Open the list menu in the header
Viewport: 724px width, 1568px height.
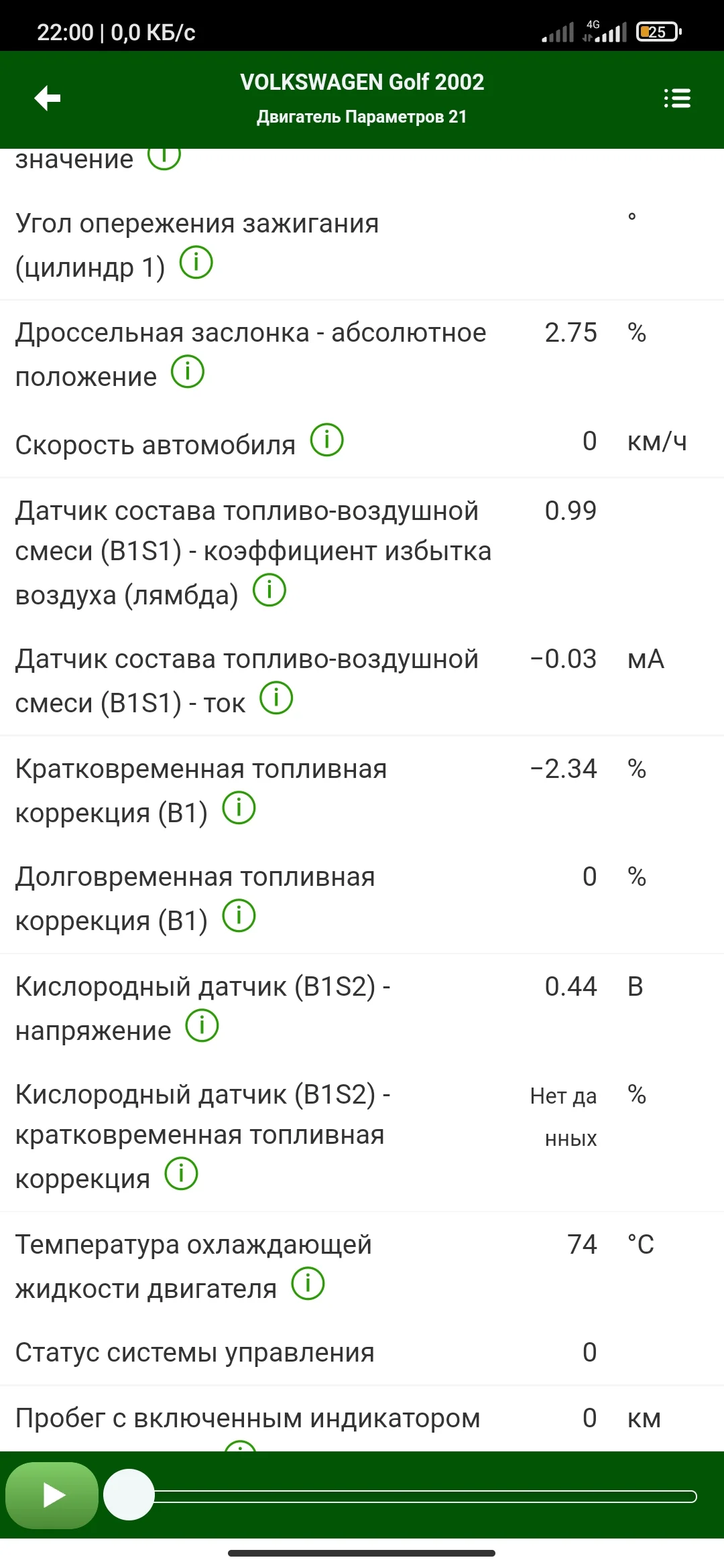coord(677,99)
